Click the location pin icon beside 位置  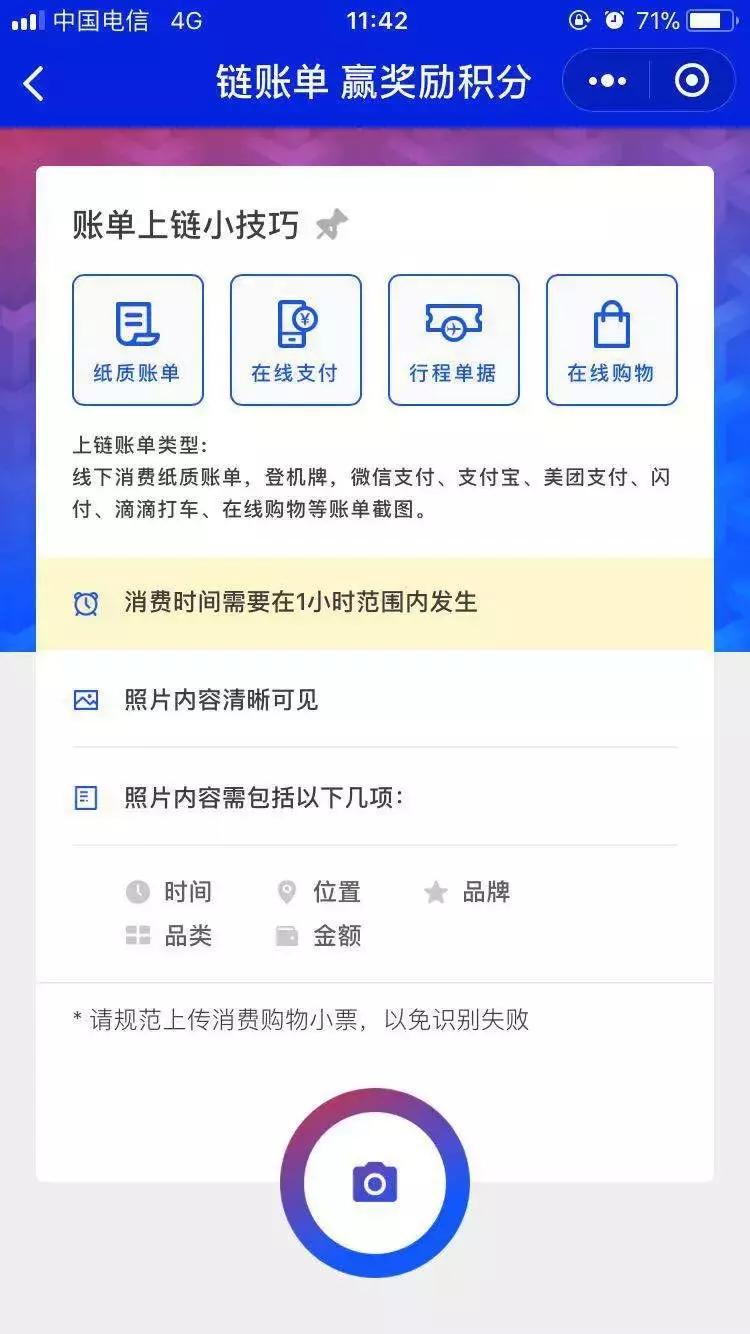287,891
